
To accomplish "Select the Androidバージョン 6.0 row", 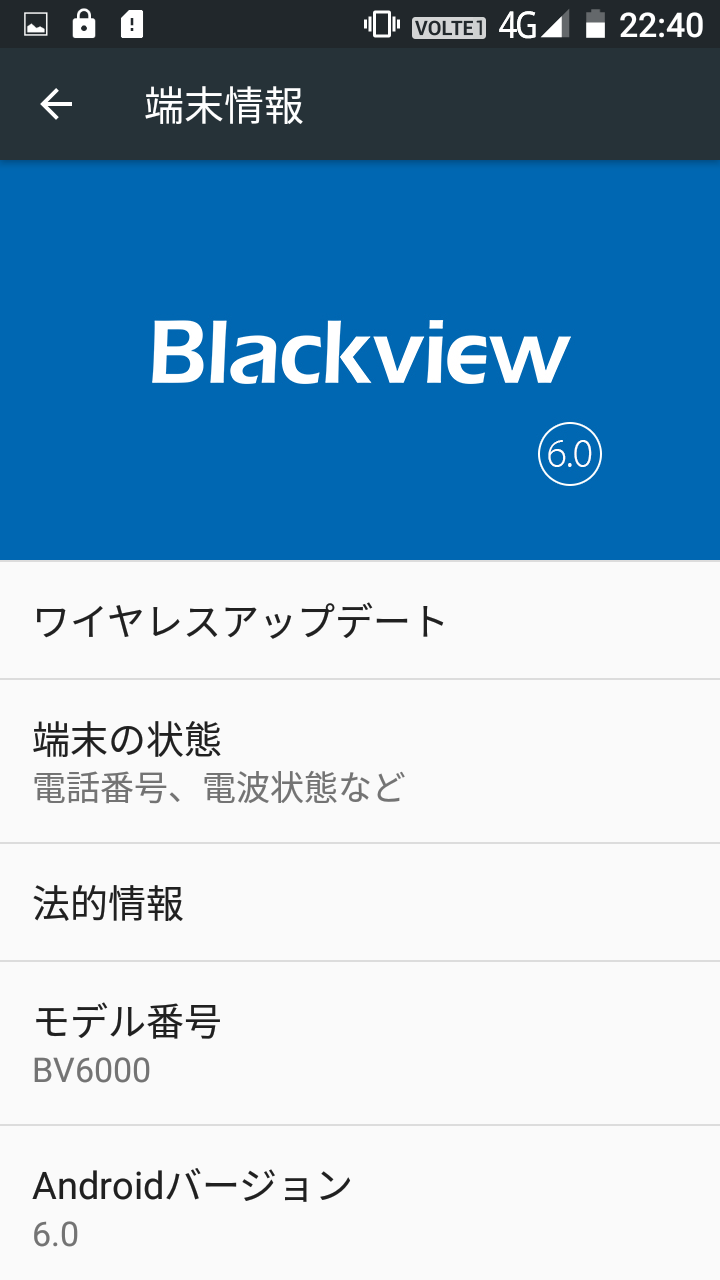I will (x=360, y=1207).
